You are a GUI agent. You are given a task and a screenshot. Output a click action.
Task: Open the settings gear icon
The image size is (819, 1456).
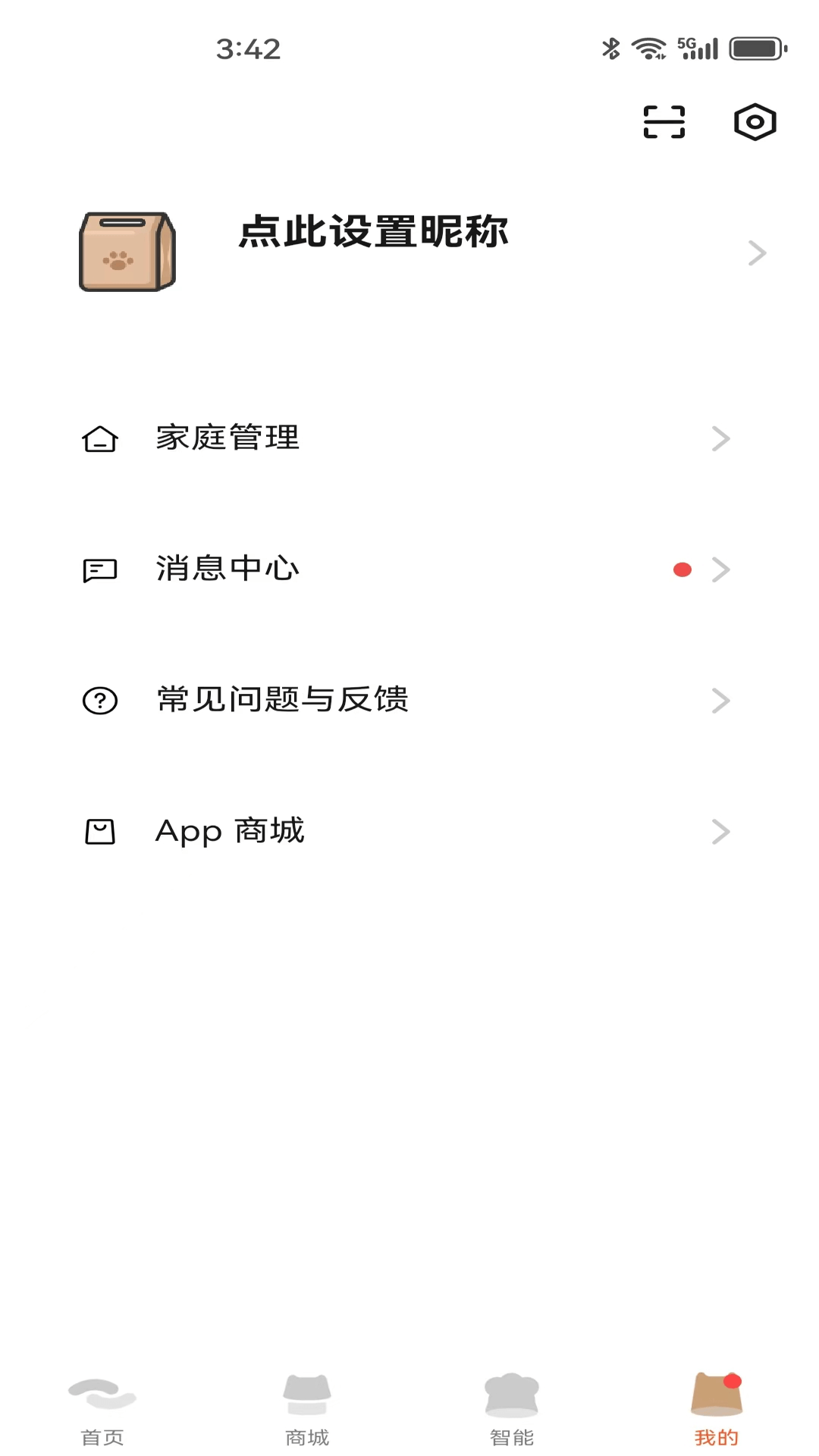click(755, 121)
